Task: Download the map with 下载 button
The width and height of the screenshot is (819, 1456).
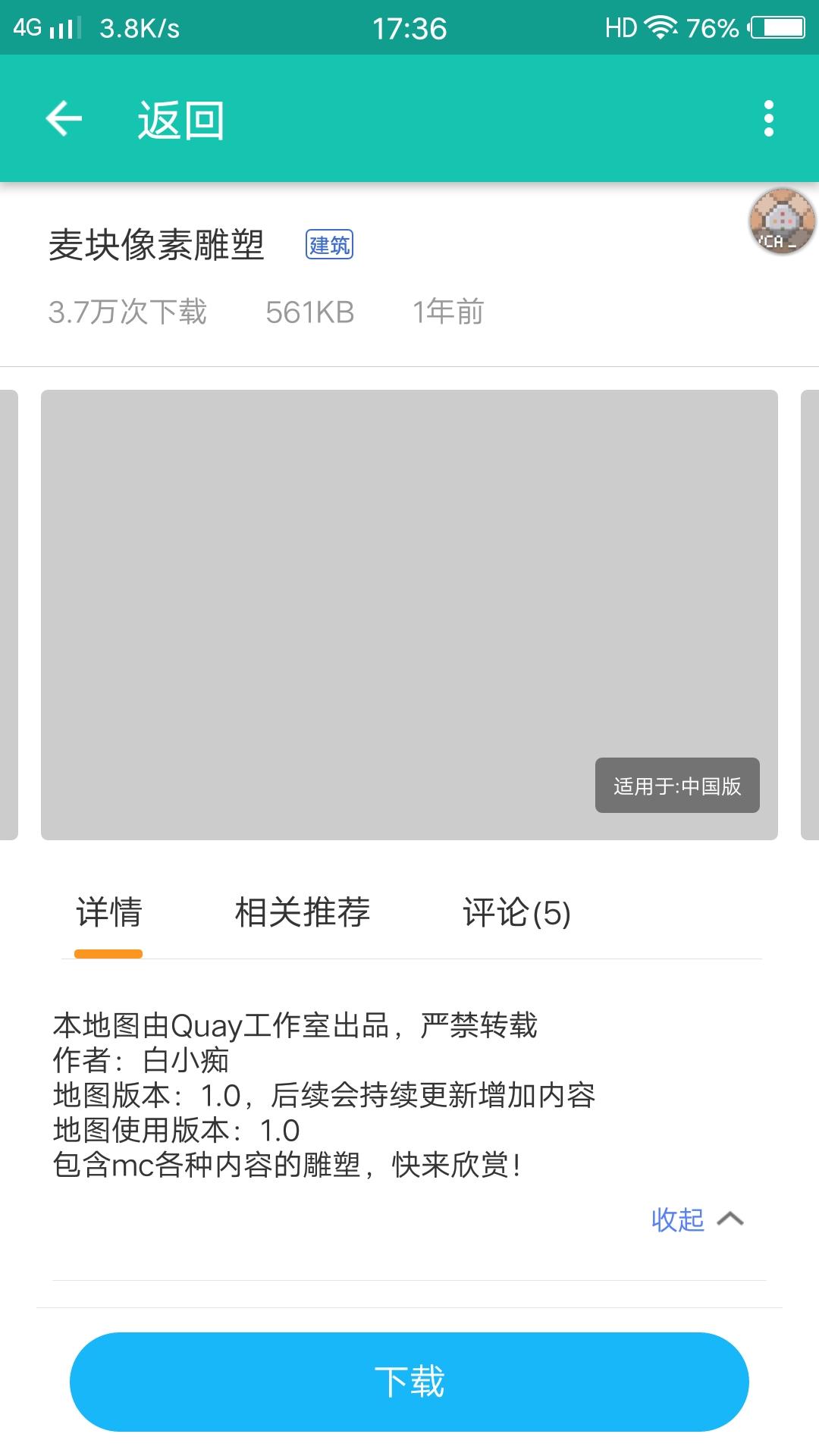Action: tap(409, 1382)
